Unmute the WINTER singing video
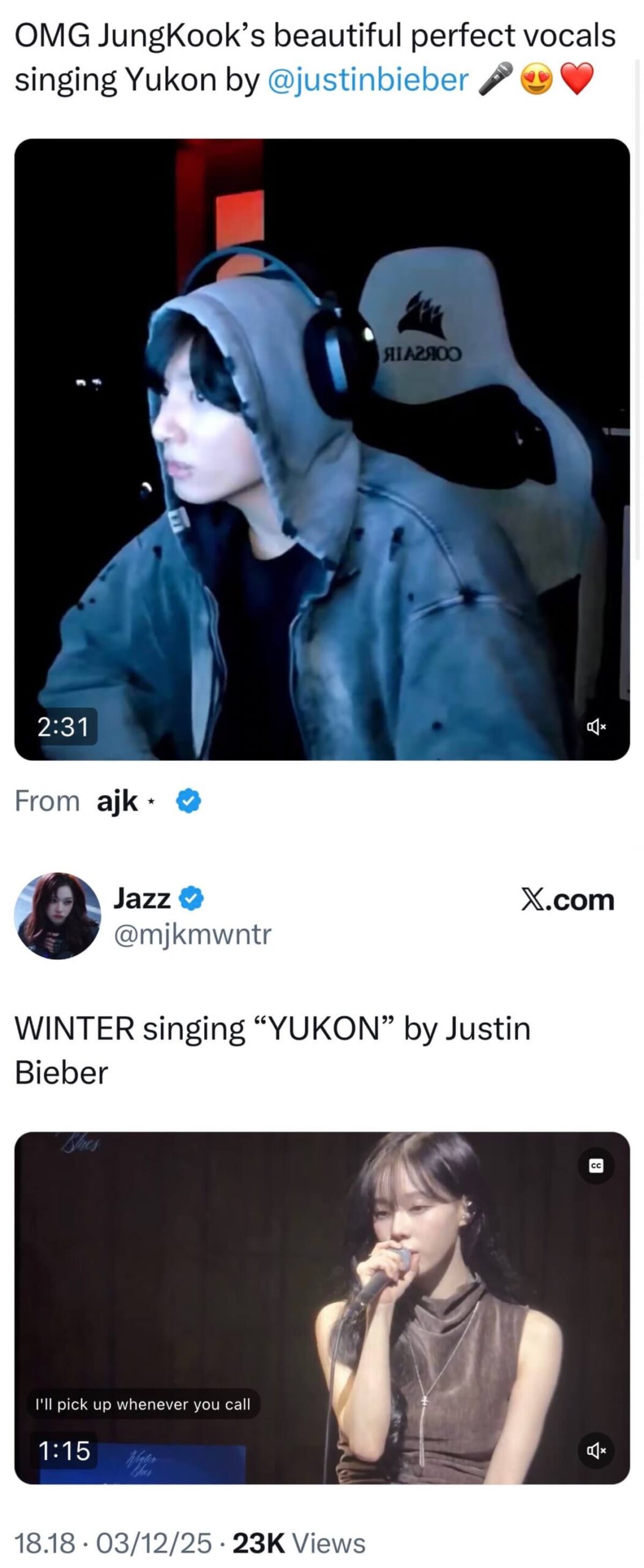This screenshot has width=644, height=1568. [x=596, y=1450]
